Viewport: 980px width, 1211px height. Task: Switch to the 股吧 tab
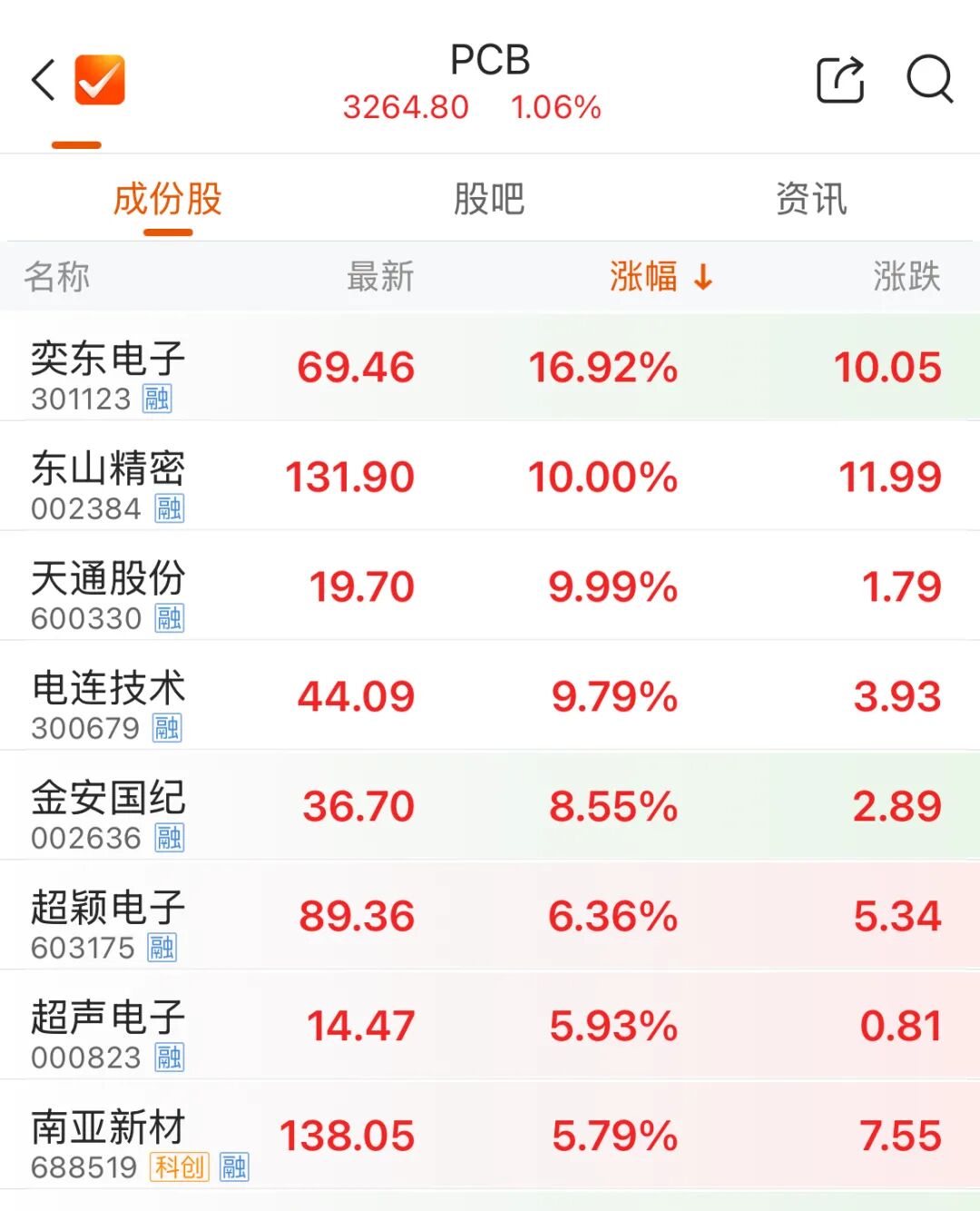489,199
